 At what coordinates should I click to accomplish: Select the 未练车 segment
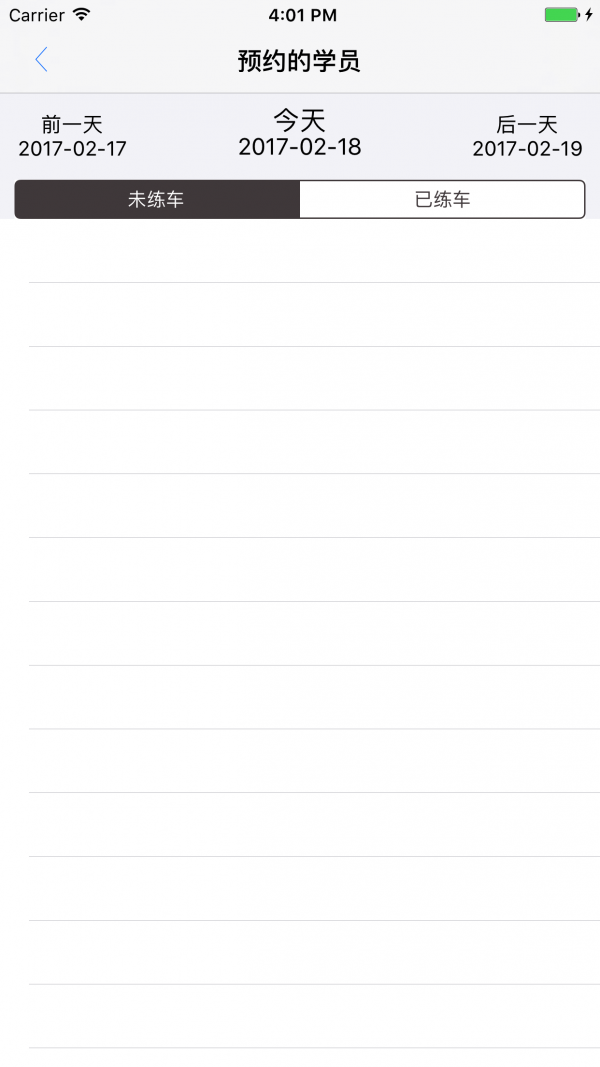[157, 199]
